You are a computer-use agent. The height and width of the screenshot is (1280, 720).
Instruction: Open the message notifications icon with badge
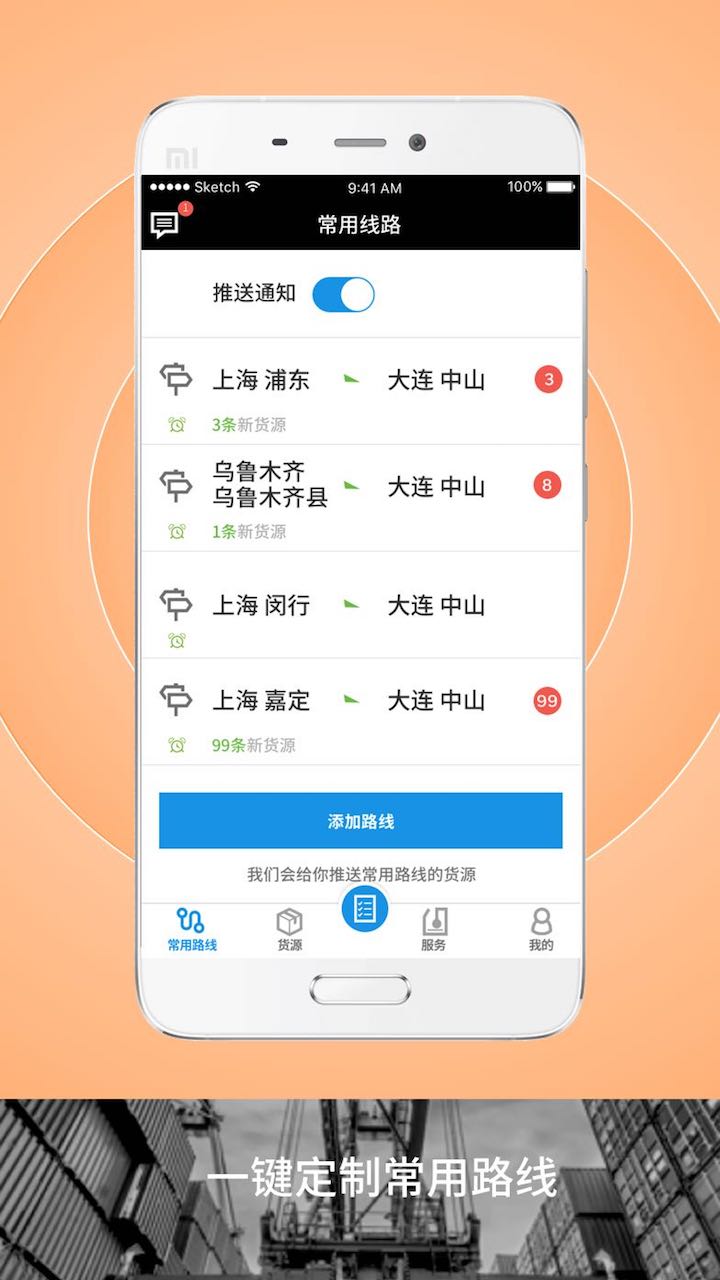pyautogui.click(x=163, y=221)
